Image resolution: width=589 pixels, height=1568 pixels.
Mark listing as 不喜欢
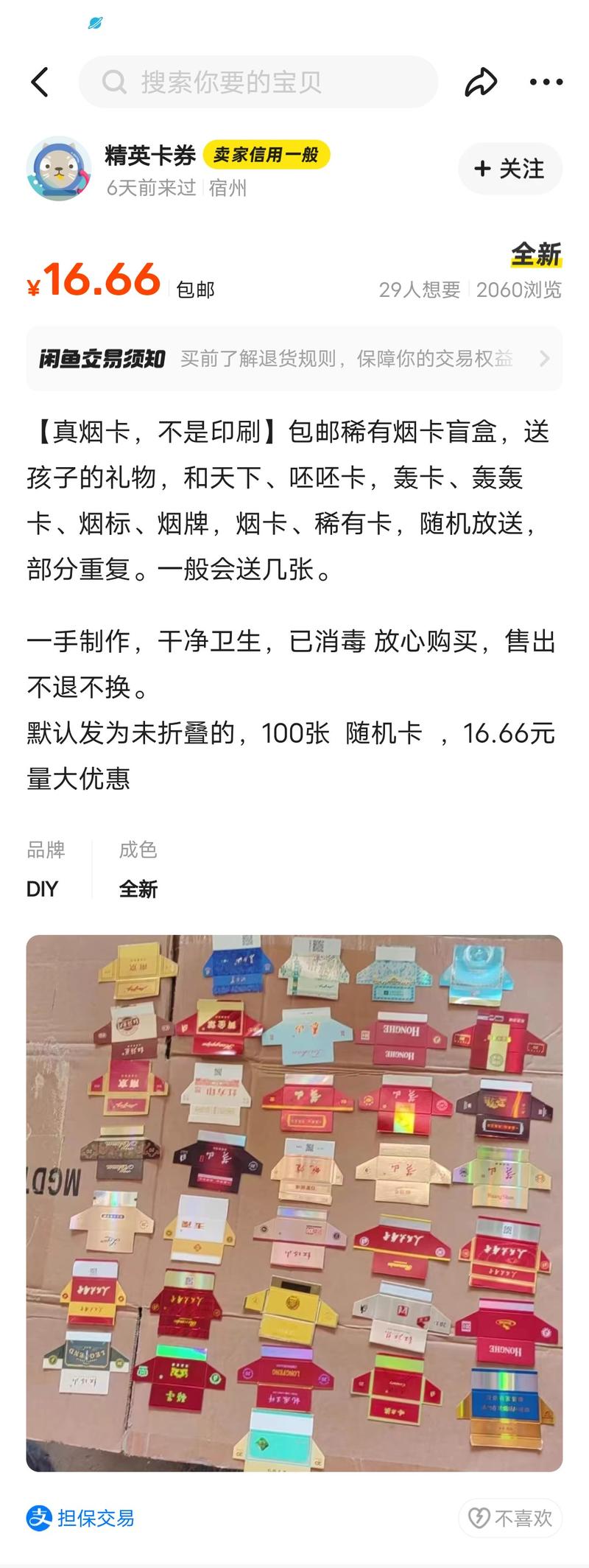click(x=511, y=1518)
